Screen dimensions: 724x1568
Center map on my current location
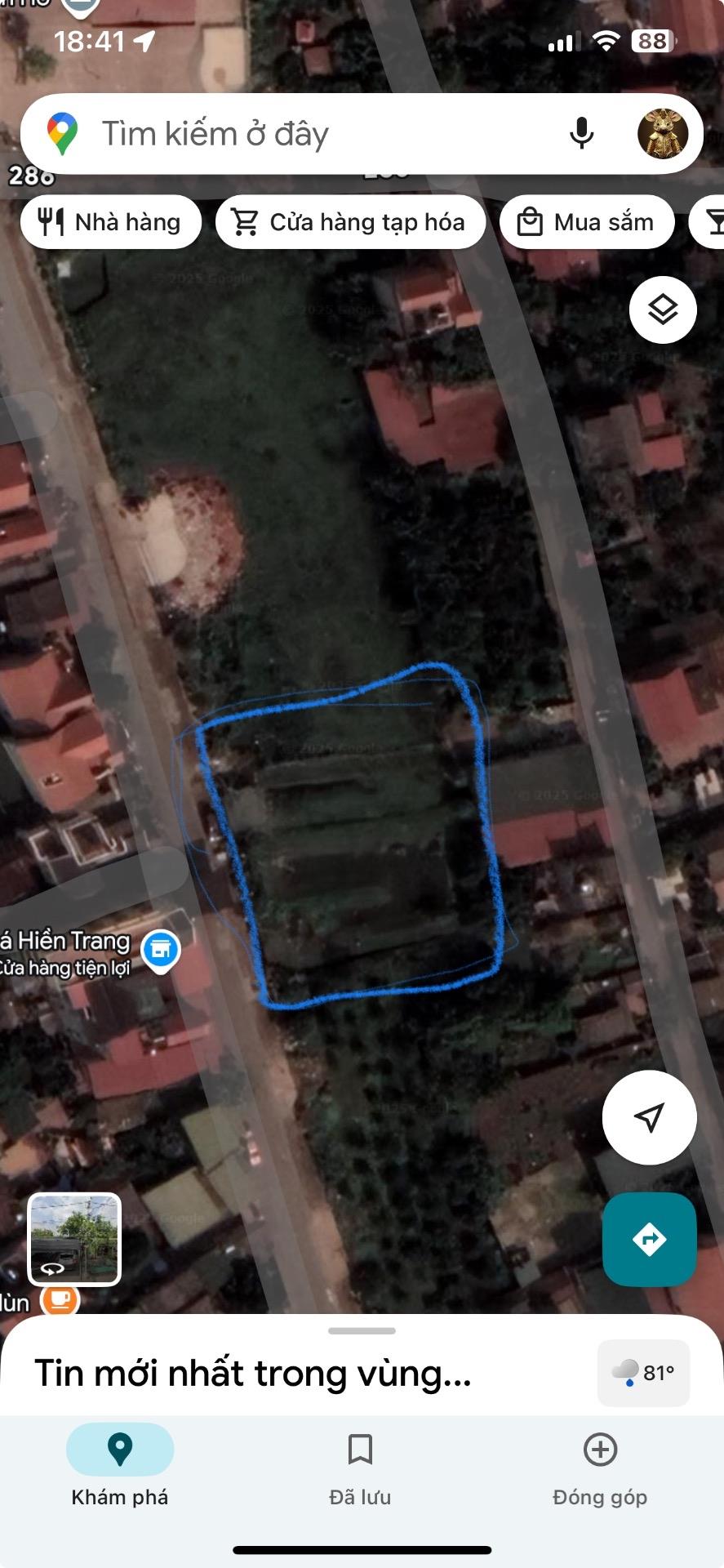click(649, 1117)
